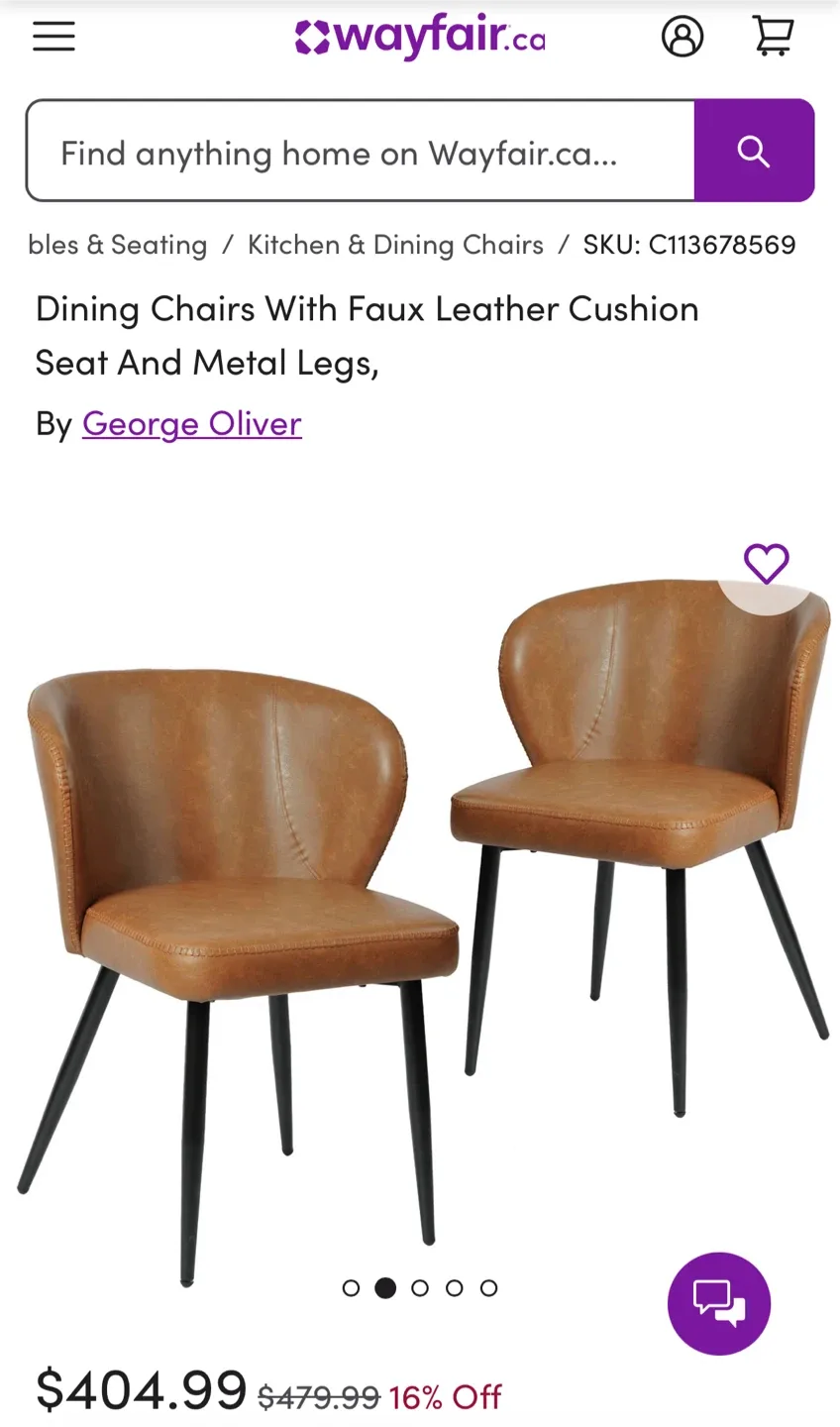Screen dimensions: 840x1427
Task: Tap the search magnifier icon
Action: tap(754, 151)
